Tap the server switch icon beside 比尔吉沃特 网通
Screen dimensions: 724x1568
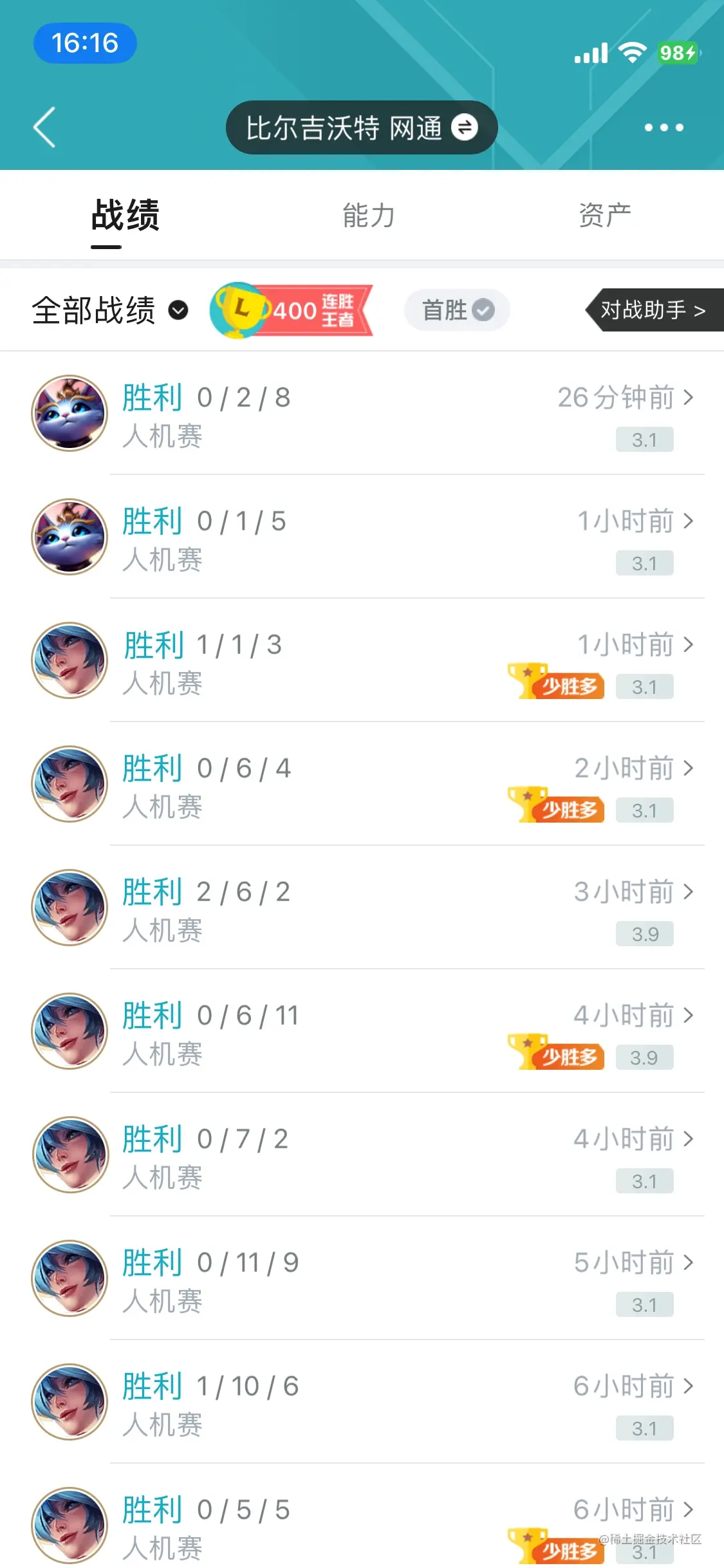465,127
